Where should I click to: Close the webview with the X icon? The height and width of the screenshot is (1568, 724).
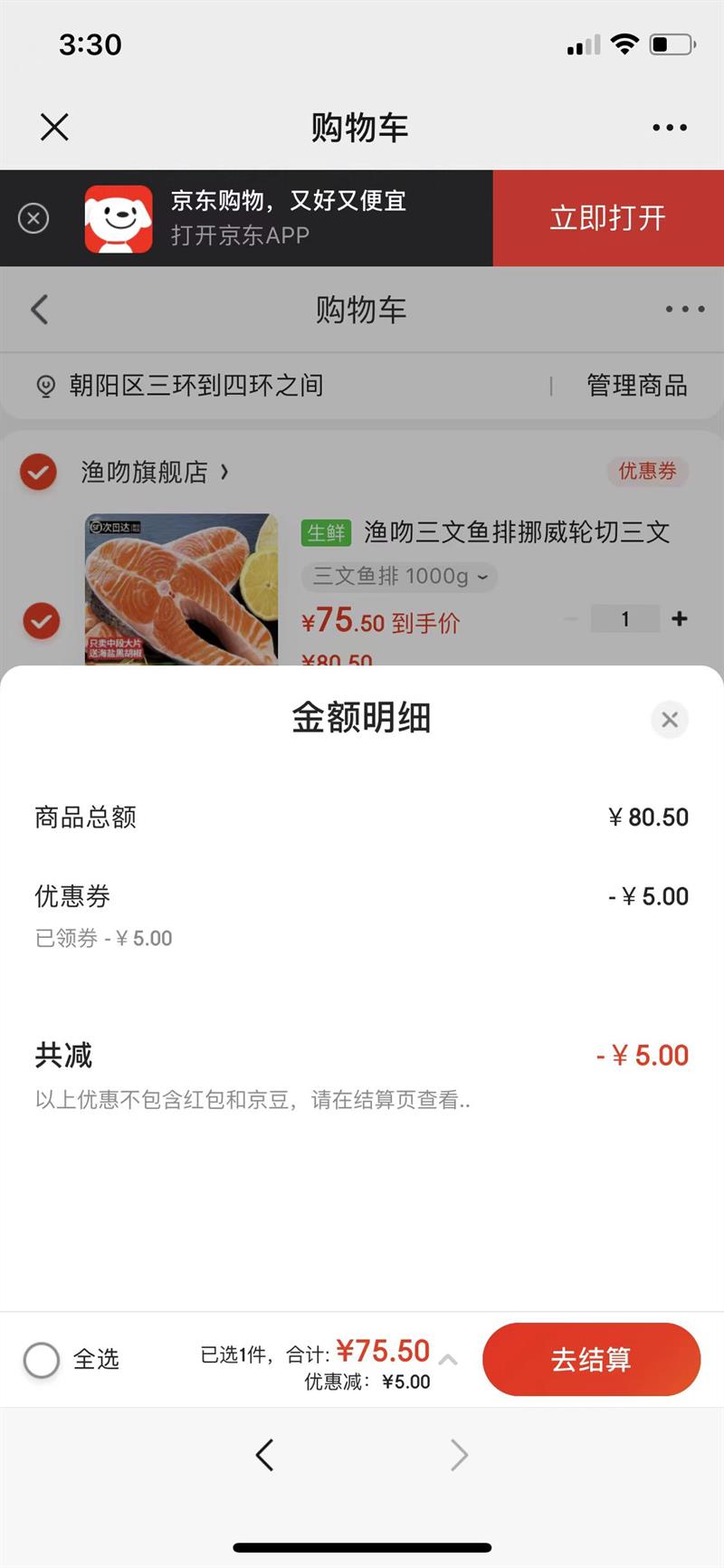tap(54, 128)
